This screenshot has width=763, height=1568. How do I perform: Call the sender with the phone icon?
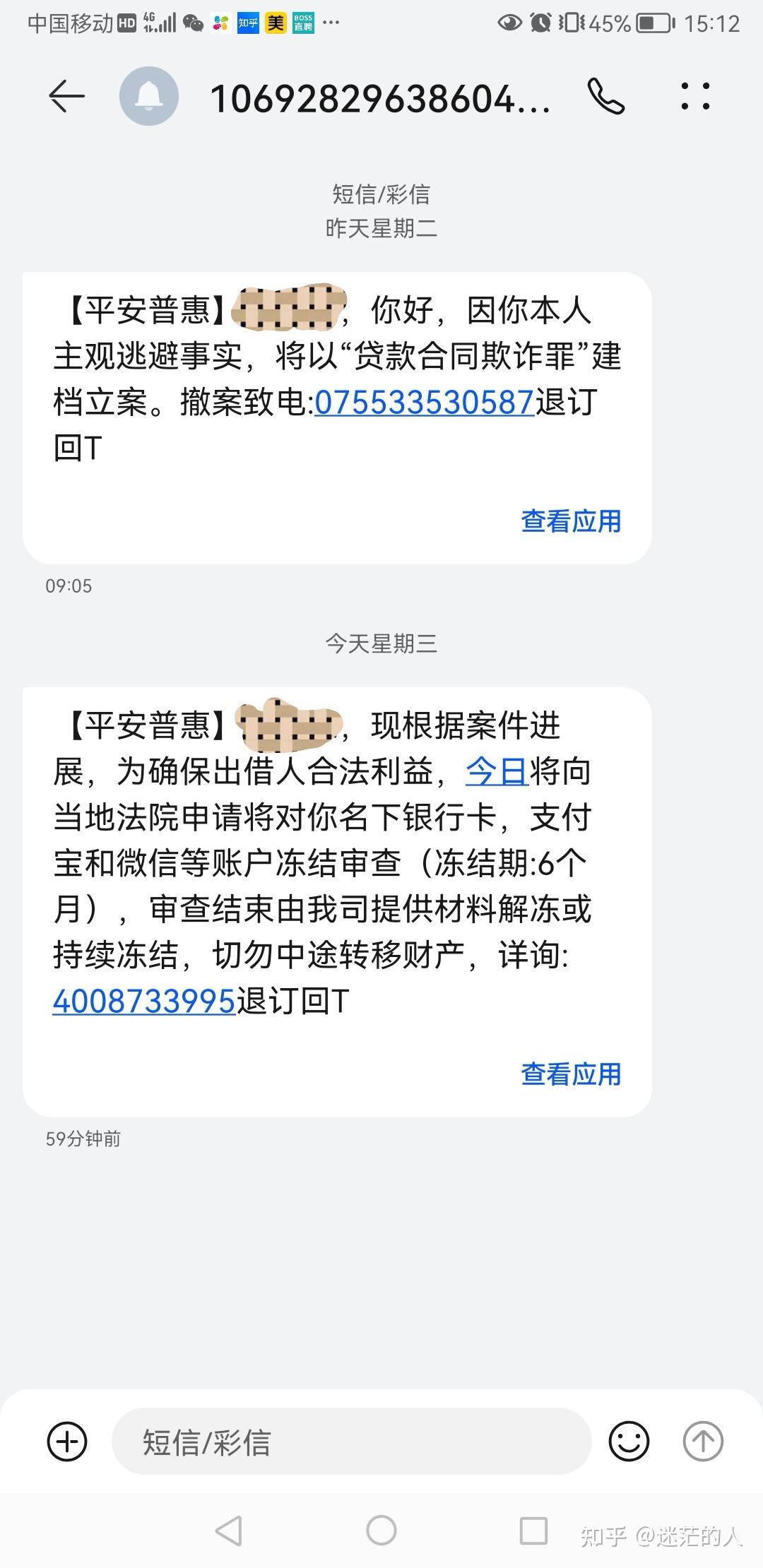point(605,97)
